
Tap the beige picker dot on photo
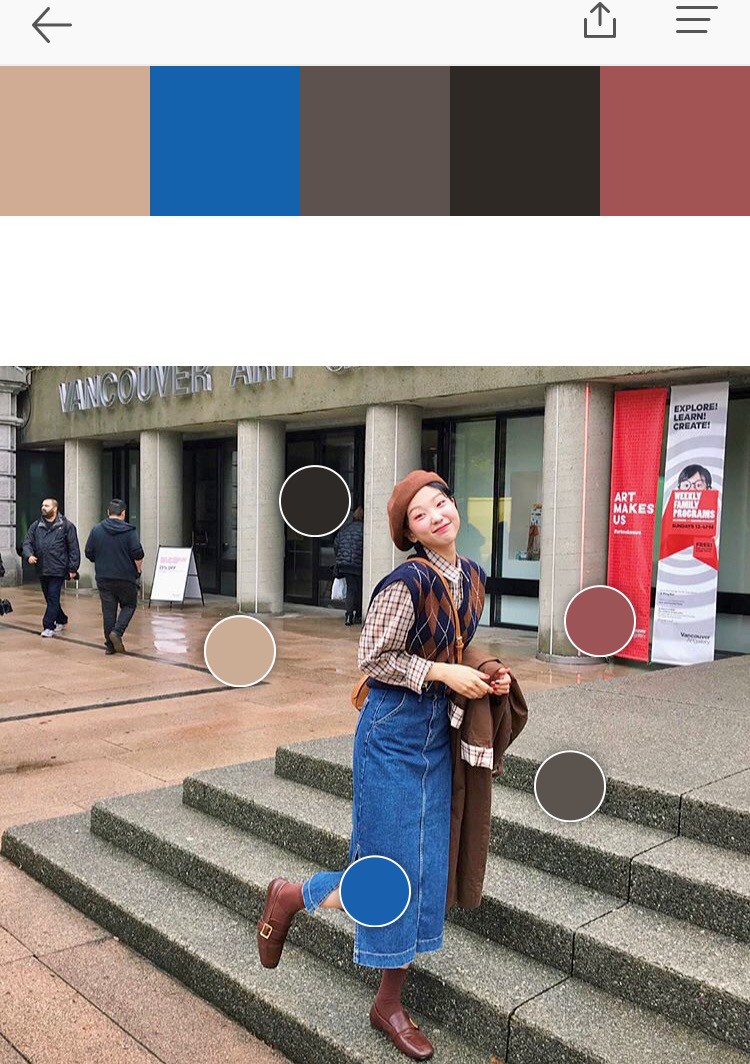click(240, 651)
